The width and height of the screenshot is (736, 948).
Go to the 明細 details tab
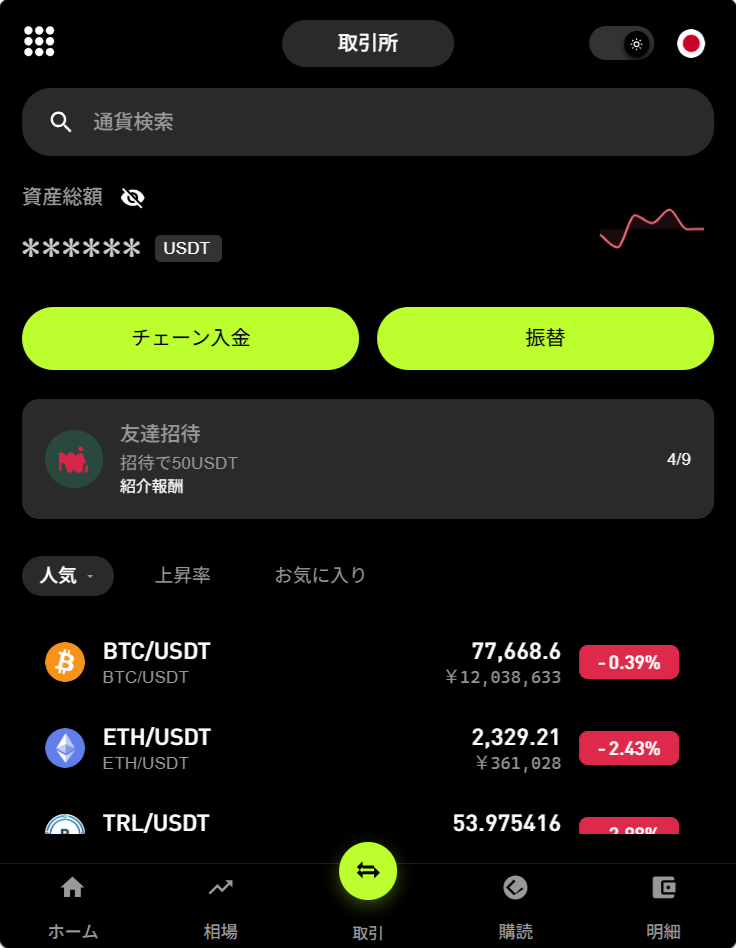pos(663,906)
